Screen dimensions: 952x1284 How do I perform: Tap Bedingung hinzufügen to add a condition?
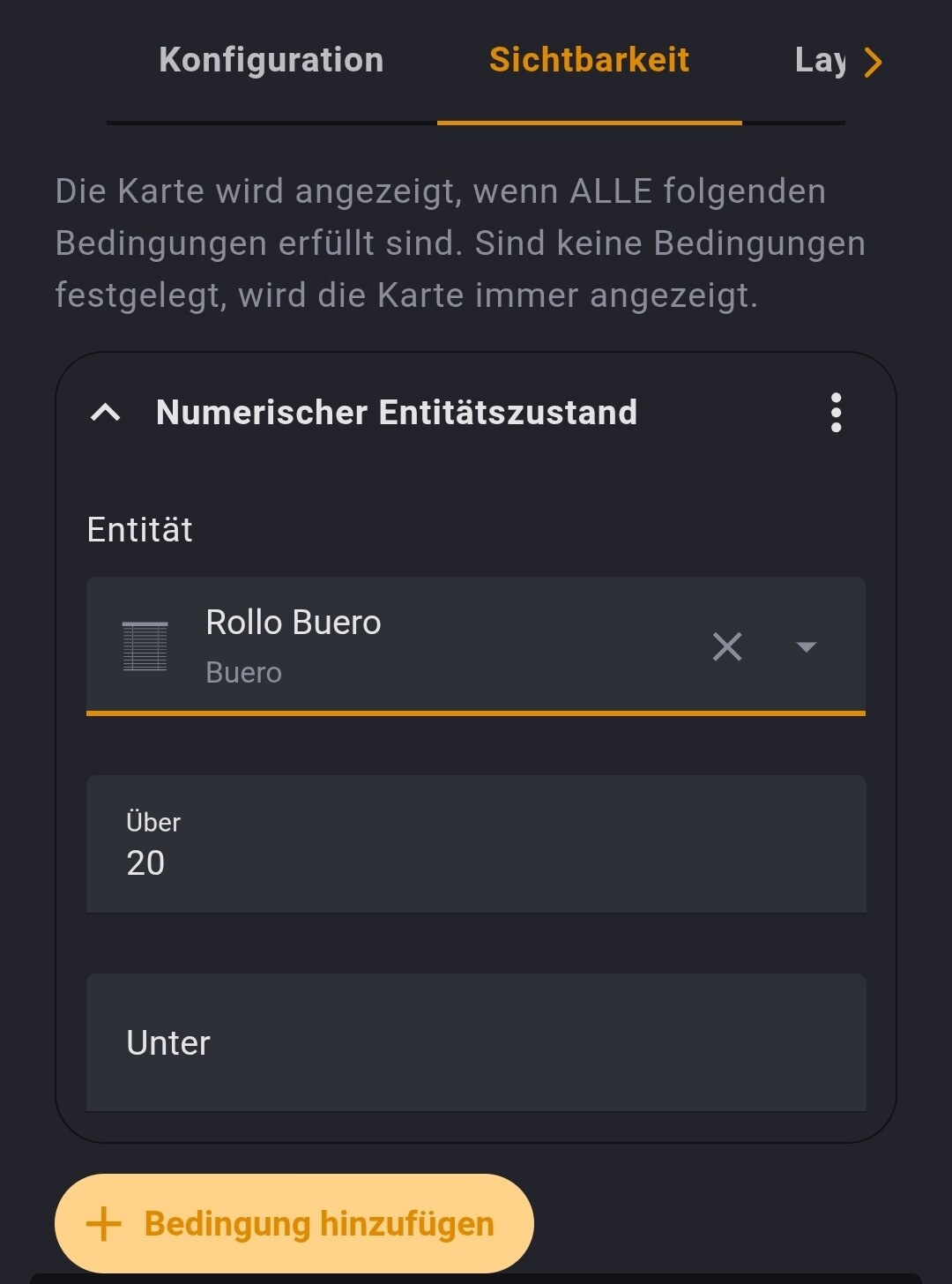(294, 1223)
